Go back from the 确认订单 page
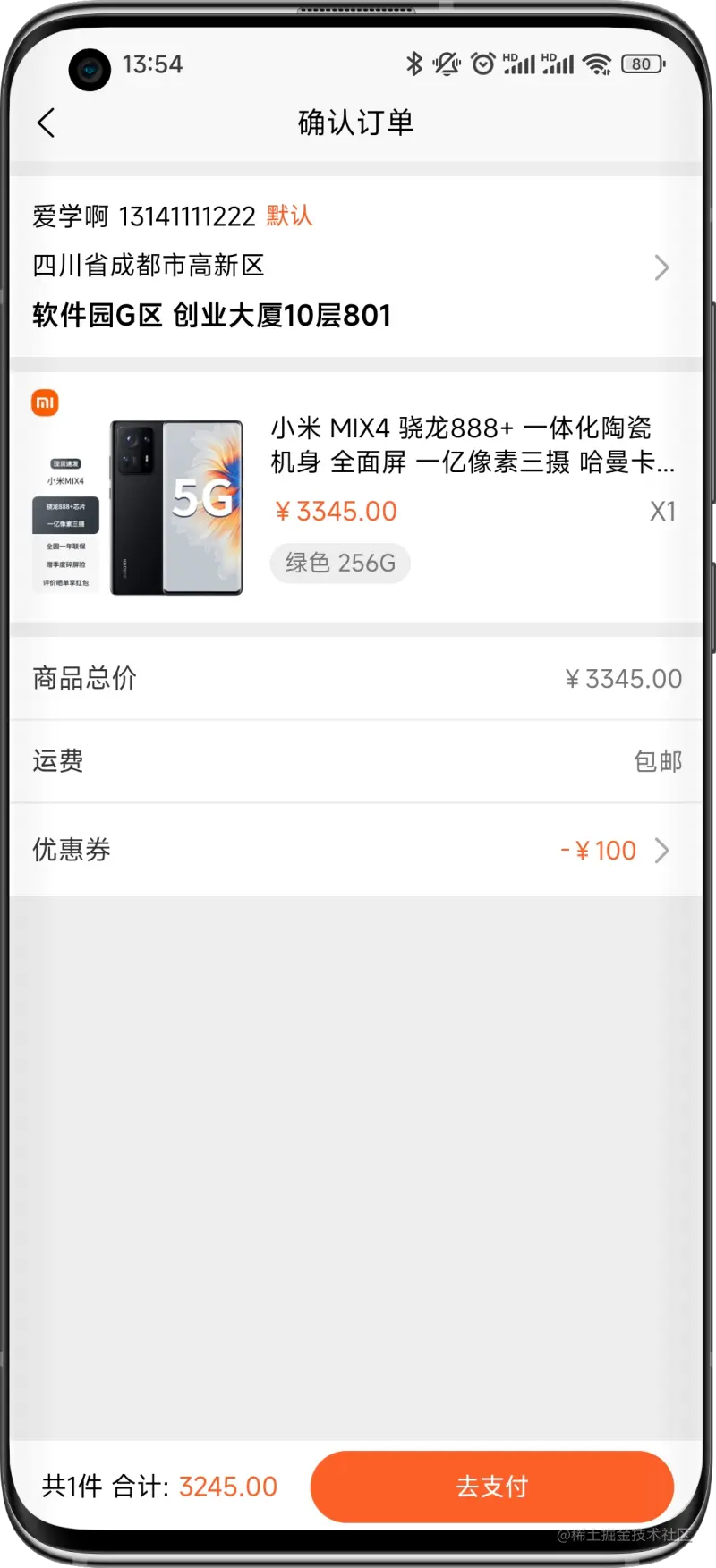The image size is (716, 1568). pyautogui.click(x=47, y=123)
